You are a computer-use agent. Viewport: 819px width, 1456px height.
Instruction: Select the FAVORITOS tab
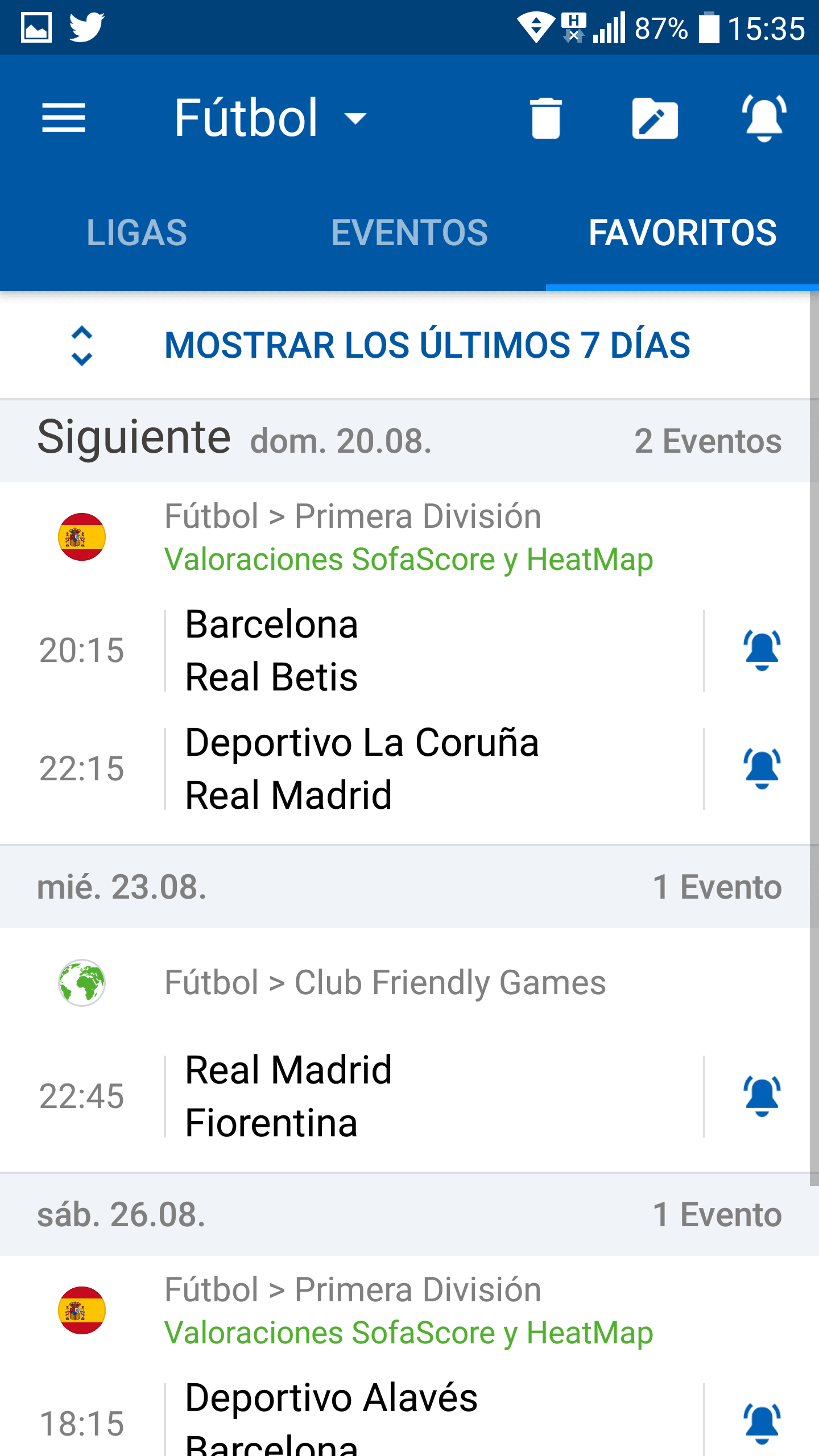[682, 233]
